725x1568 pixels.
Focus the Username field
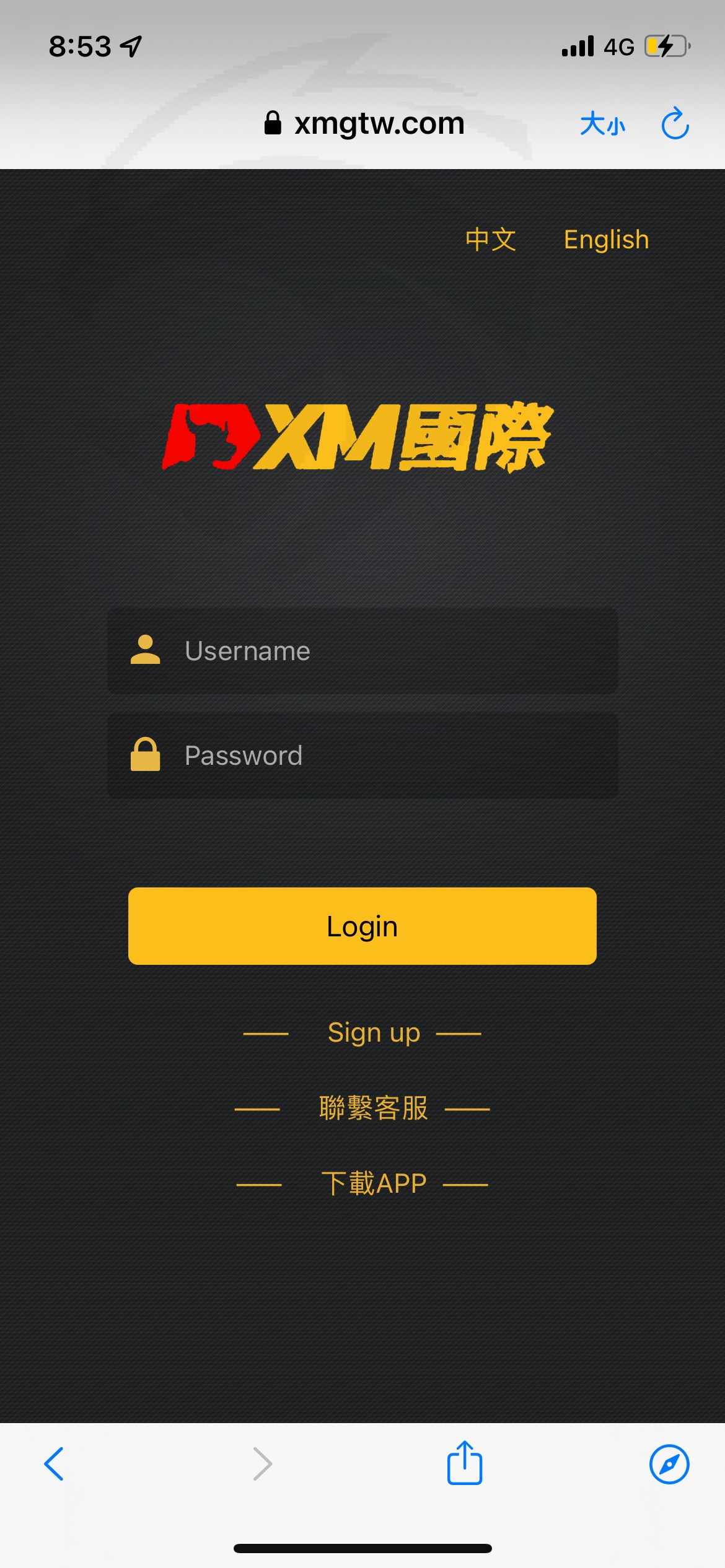(362, 651)
